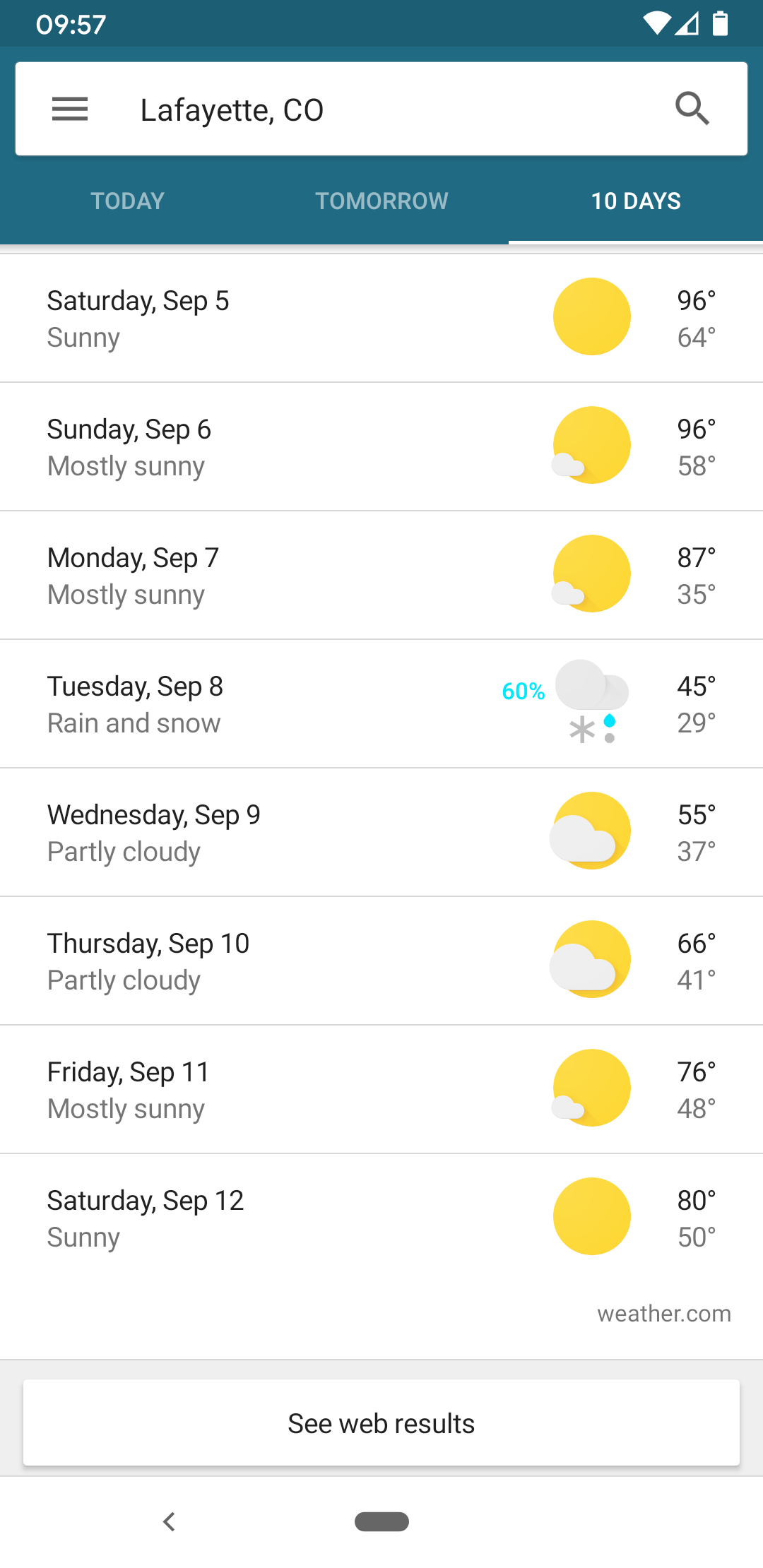Open the weather.com source link

(663, 1314)
